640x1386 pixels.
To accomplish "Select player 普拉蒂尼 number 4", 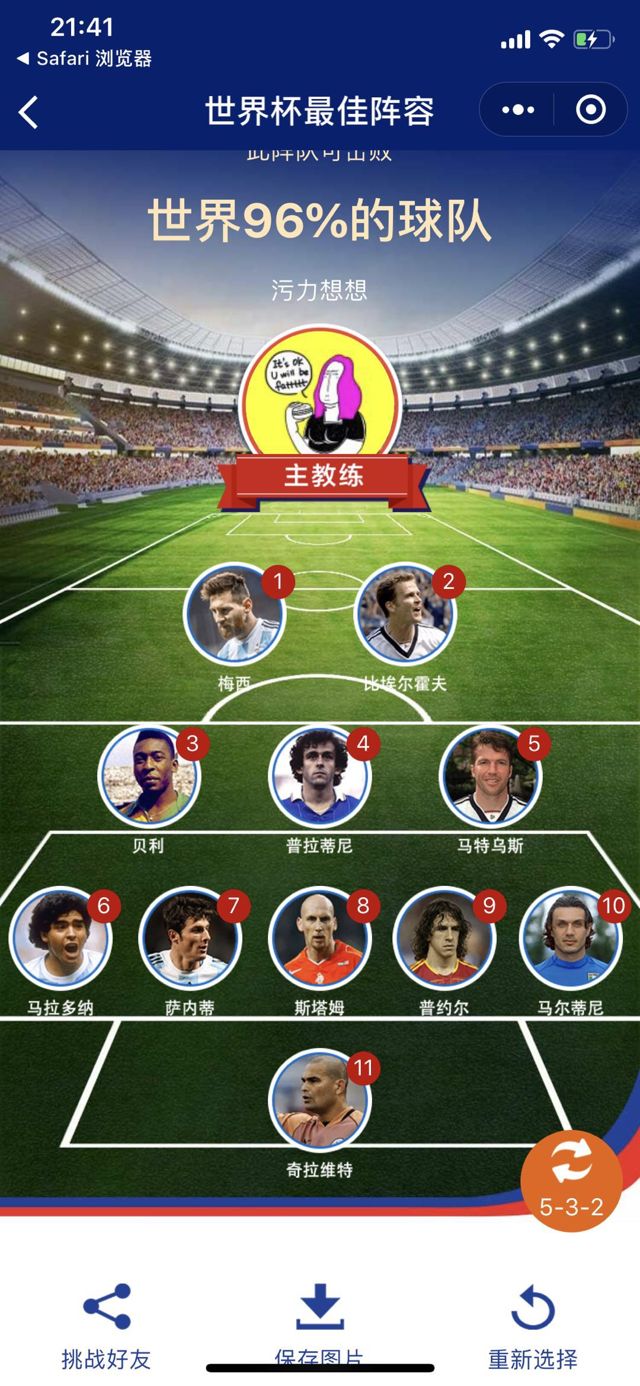I will pyautogui.click(x=319, y=776).
